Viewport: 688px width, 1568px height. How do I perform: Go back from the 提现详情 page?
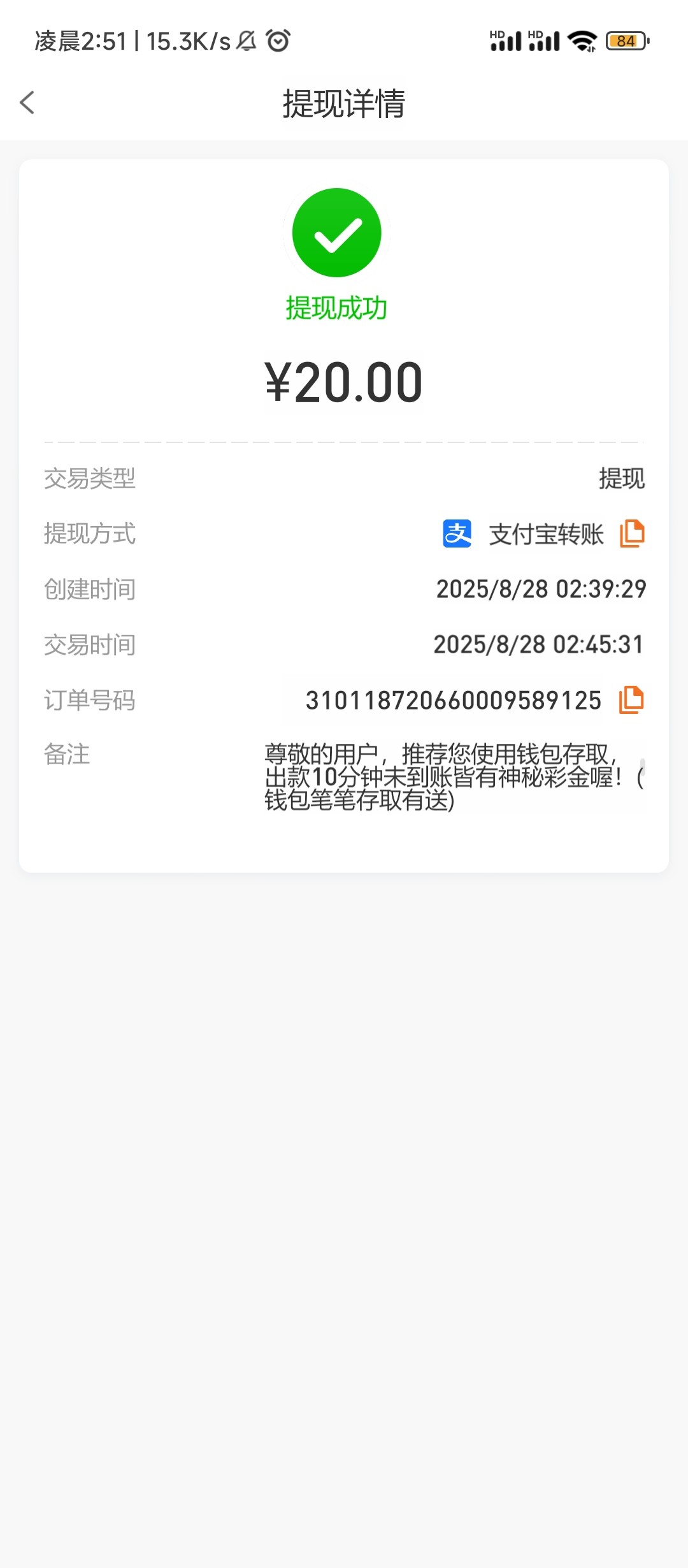(x=27, y=103)
